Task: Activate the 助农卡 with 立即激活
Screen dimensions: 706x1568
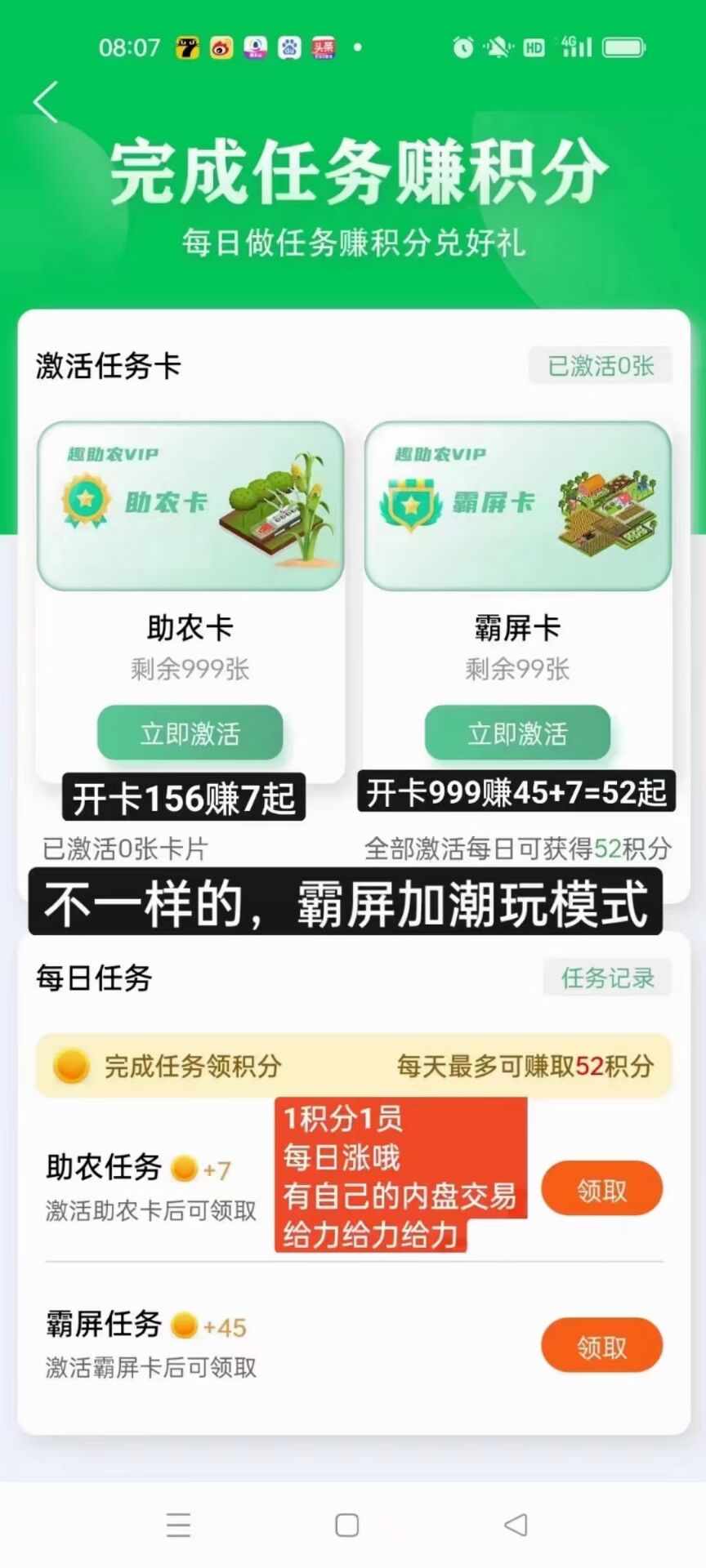Action: (x=190, y=733)
